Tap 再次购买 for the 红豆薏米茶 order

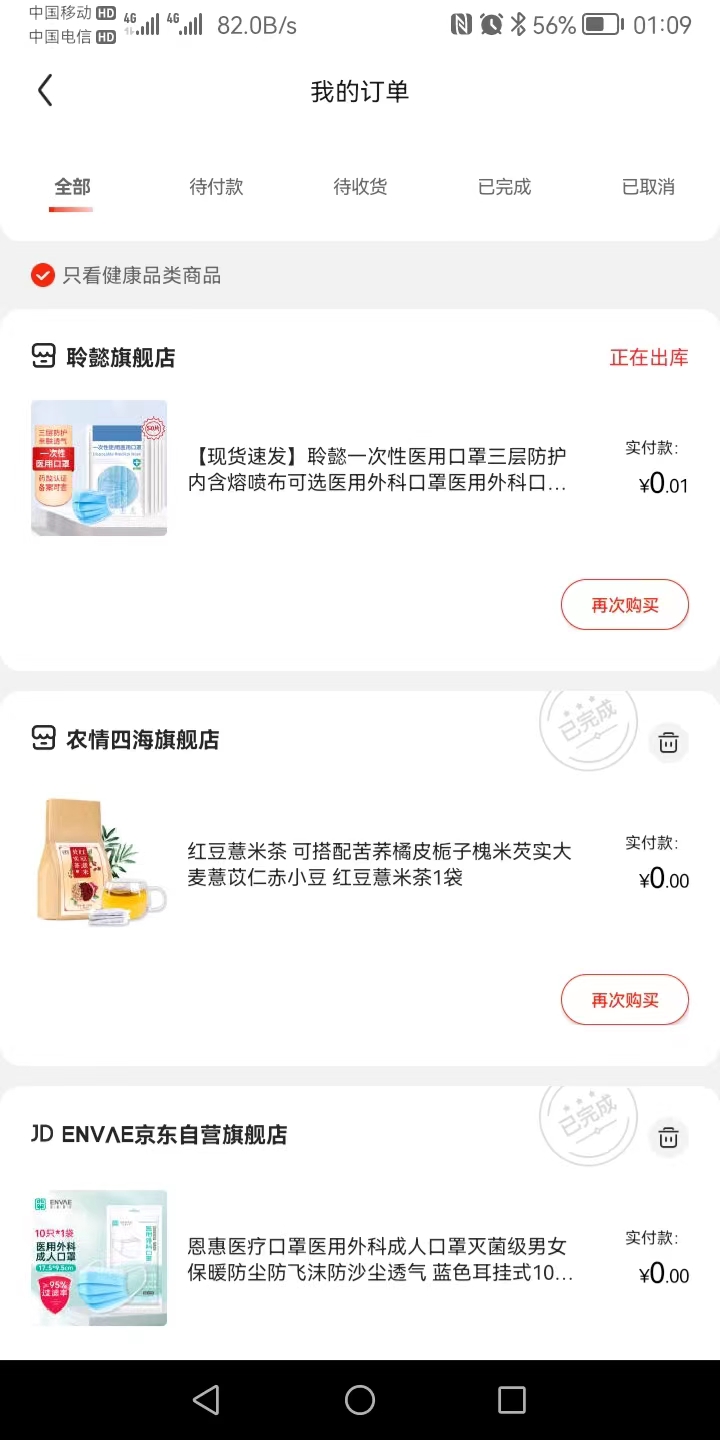(625, 1000)
